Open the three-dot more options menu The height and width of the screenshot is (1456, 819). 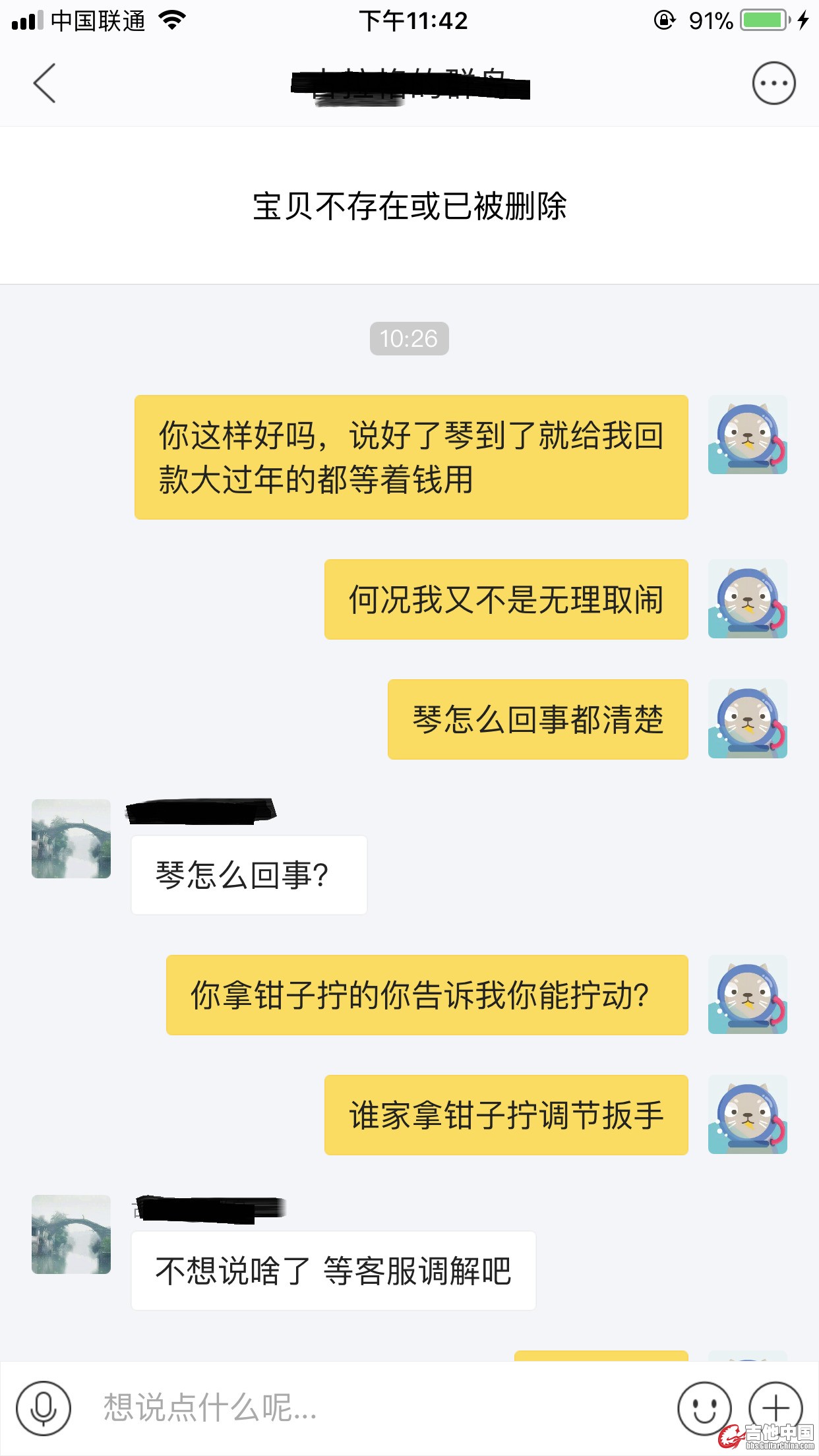(x=773, y=84)
